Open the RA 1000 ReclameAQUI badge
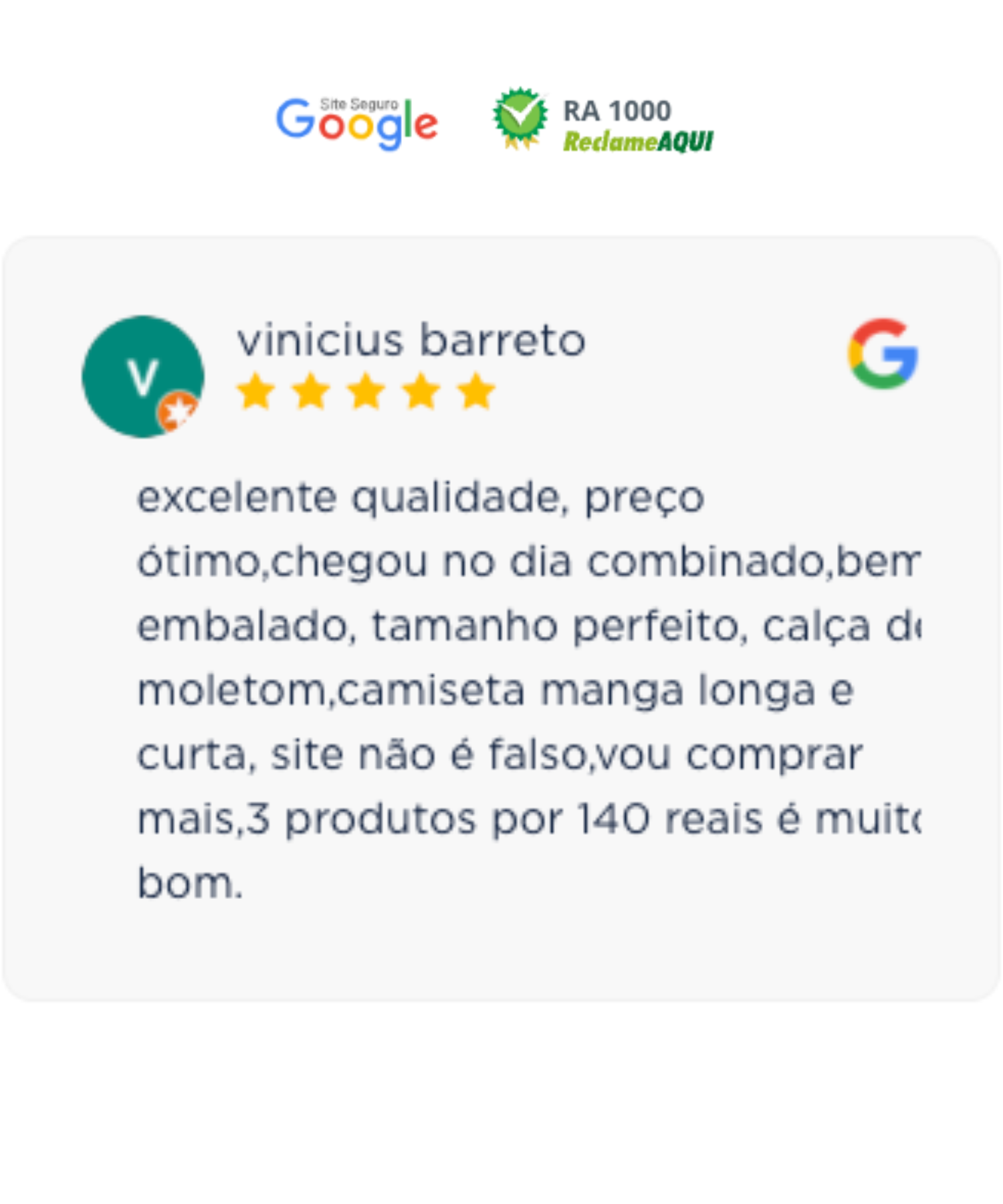 tap(603, 122)
